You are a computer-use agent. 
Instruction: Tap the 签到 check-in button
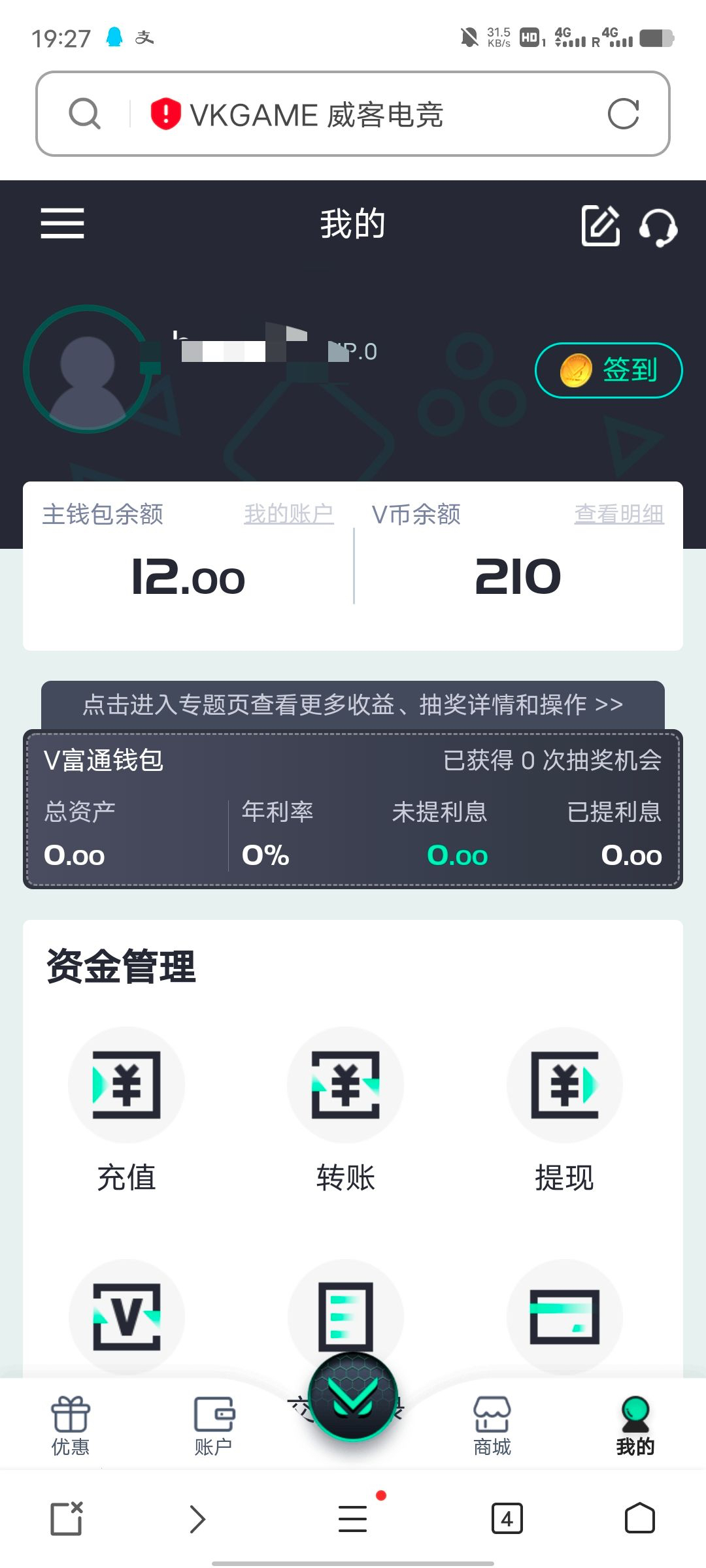click(609, 370)
